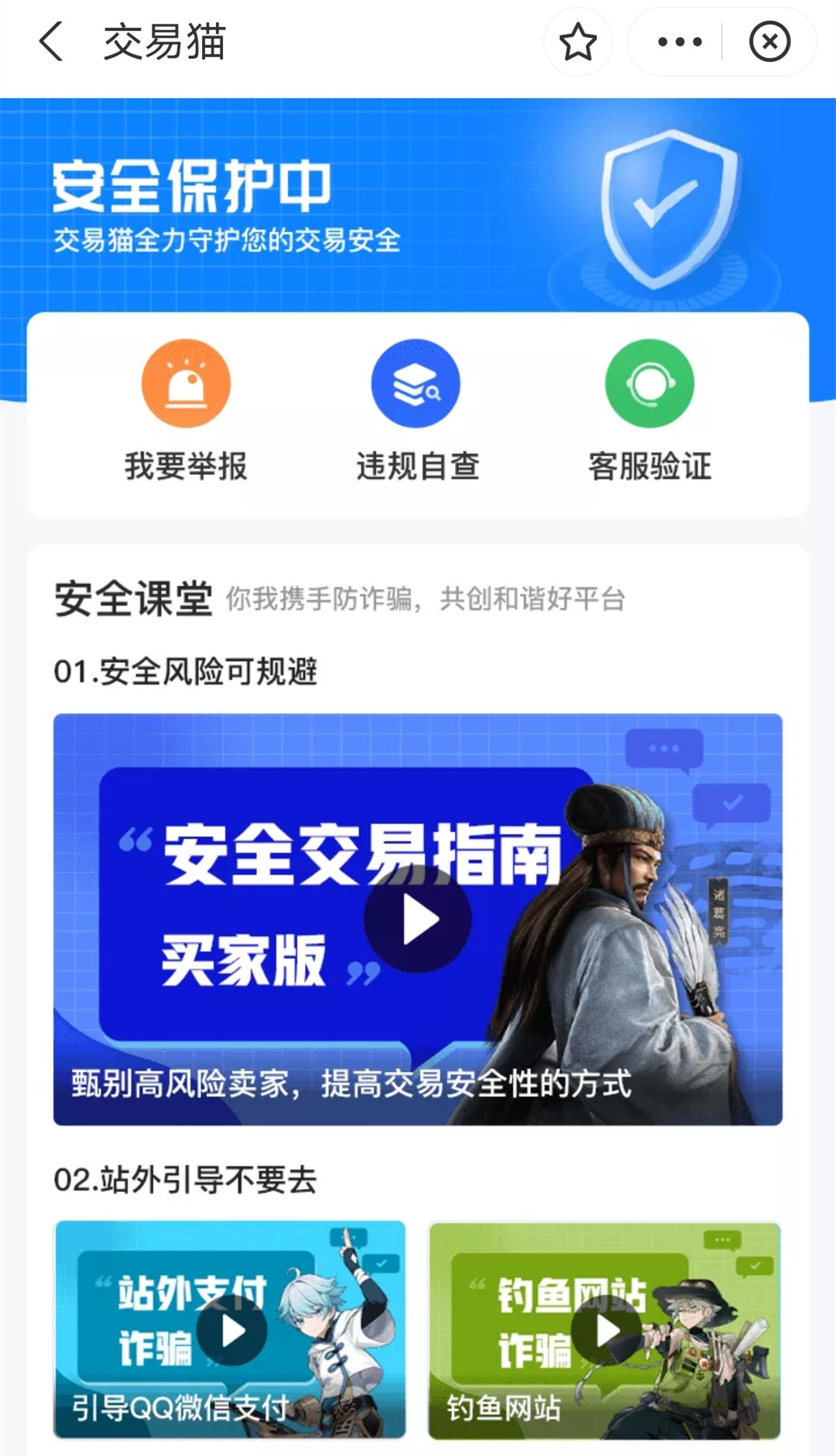Open the three-dot more options menu
The height and width of the screenshot is (1456, 836).
(x=679, y=42)
